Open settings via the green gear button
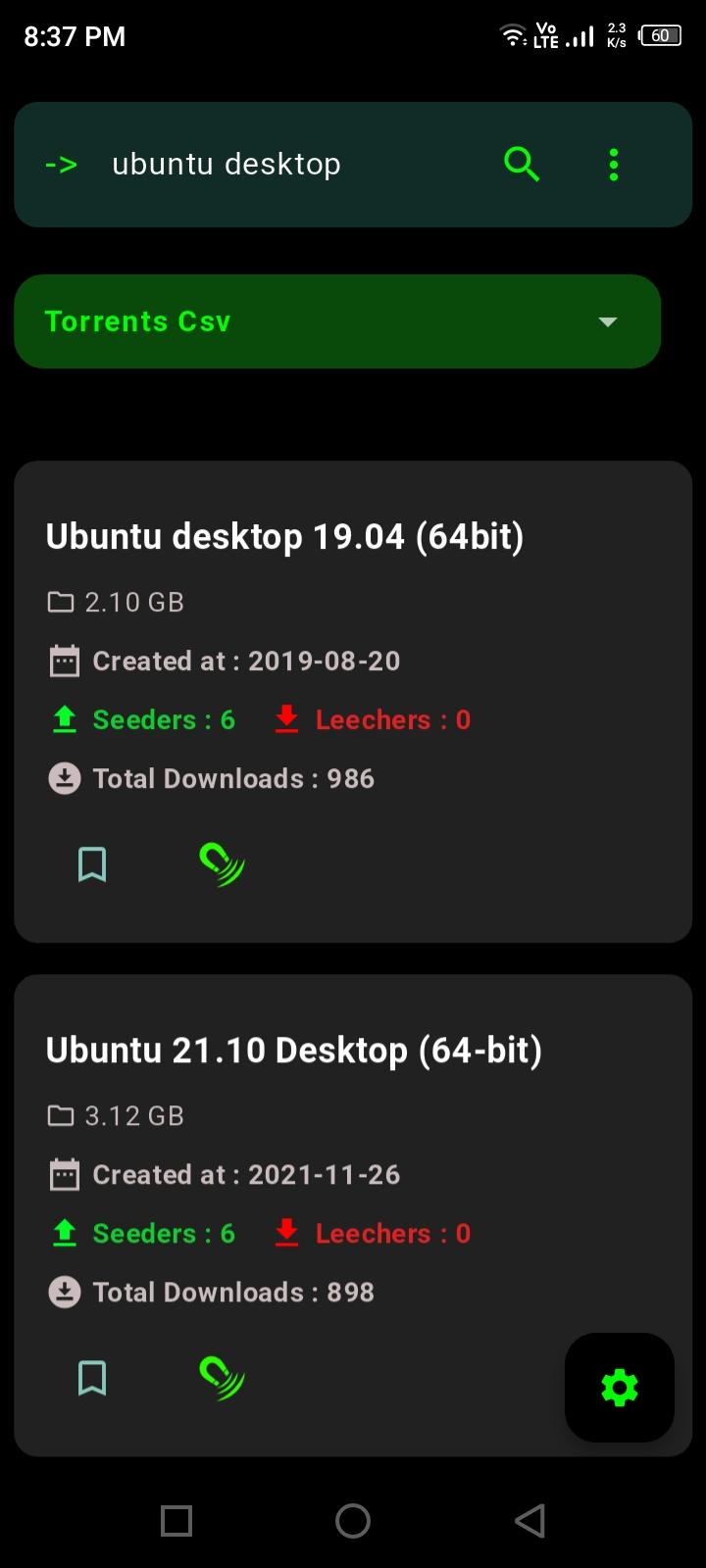This screenshot has height=1568, width=706. click(x=619, y=1388)
